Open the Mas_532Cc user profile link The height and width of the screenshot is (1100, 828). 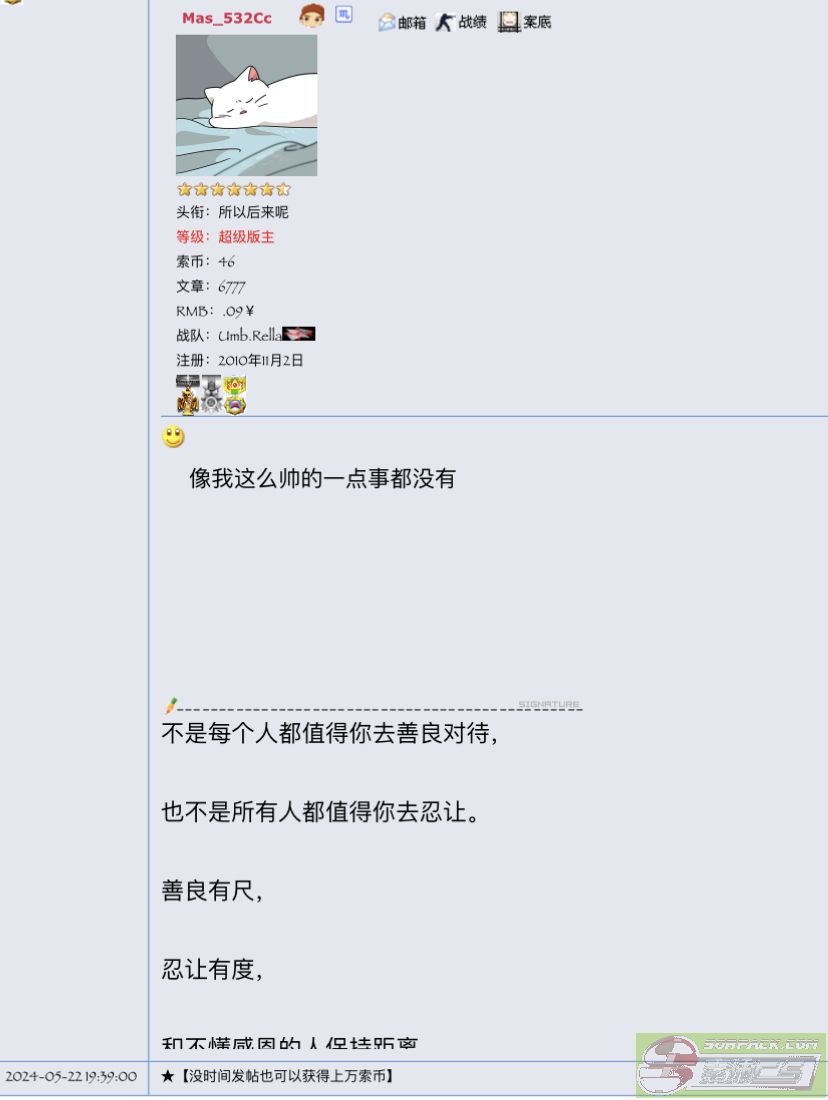coord(226,18)
